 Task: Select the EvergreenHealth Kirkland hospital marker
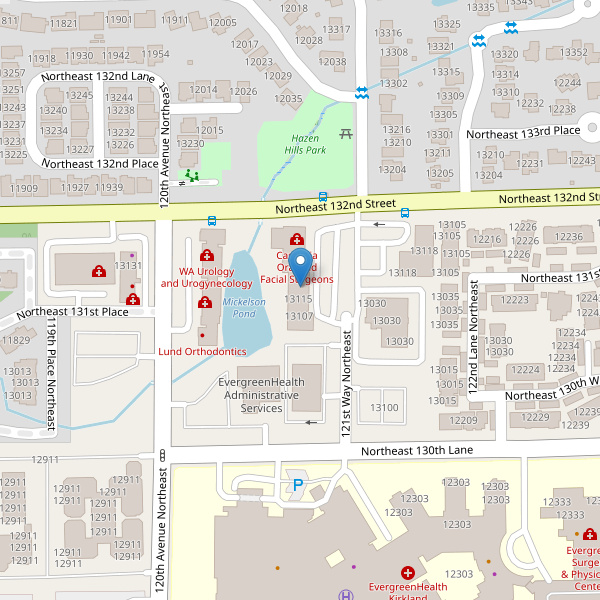pyautogui.click(x=408, y=573)
